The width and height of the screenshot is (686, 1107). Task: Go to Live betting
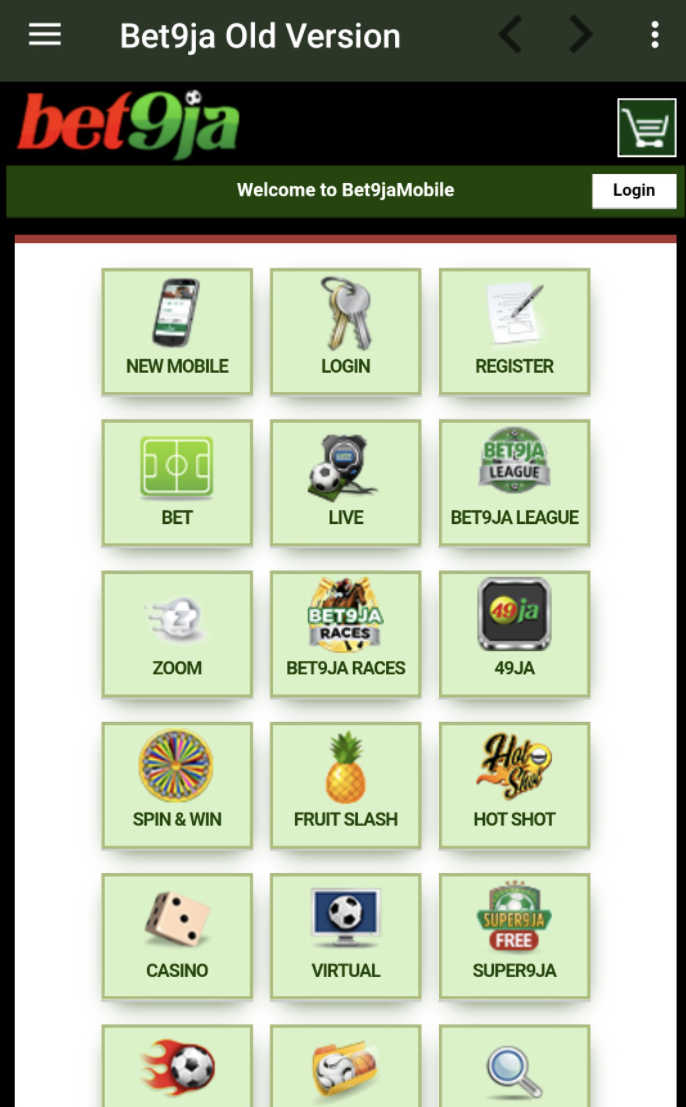point(345,483)
